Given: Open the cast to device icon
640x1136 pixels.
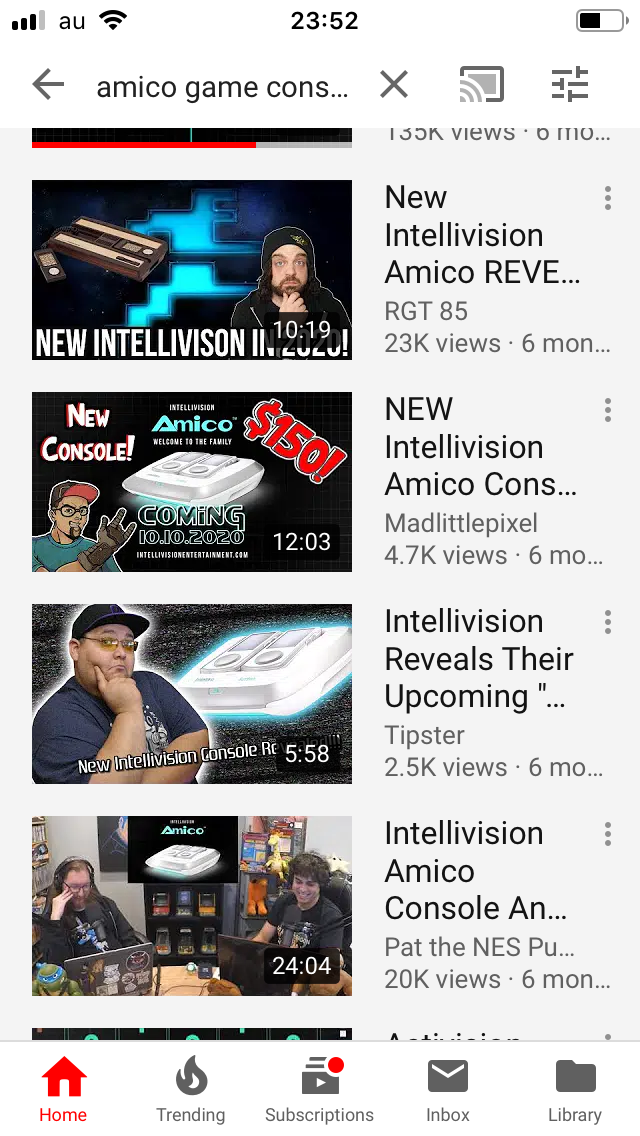Looking at the screenshot, I should pyautogui.click(x=481, y=85).
